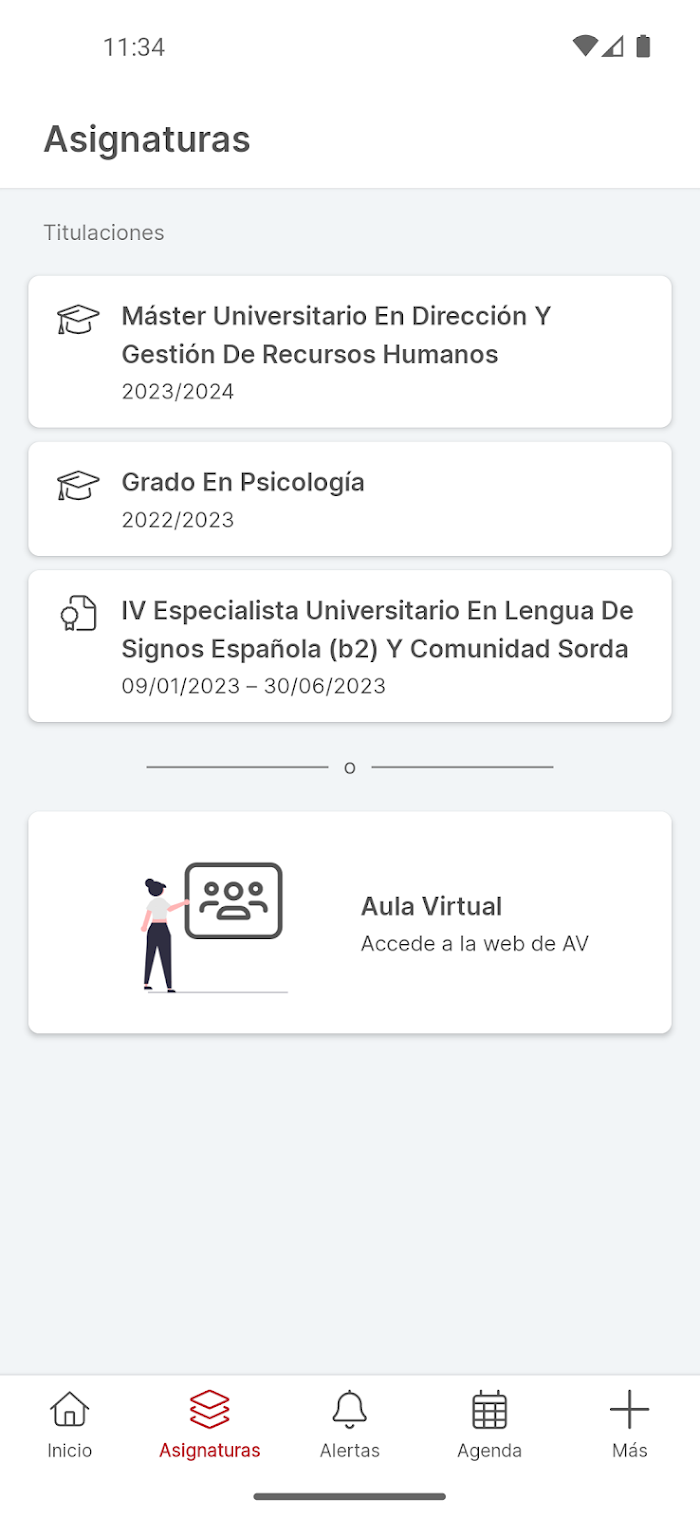This screenshot has height=1518, width=700.
Task: Tap the Asignaturas tab
Action: (210, 1424)
